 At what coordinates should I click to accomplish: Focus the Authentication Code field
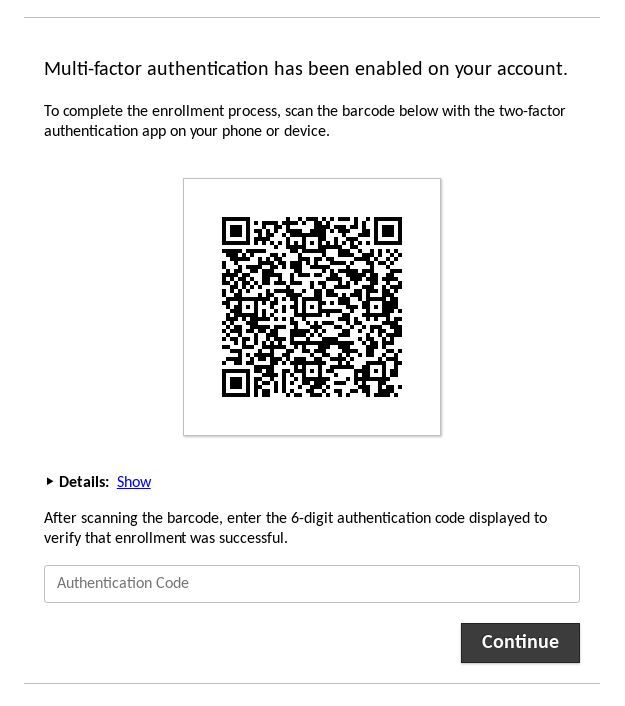[311, 583]
